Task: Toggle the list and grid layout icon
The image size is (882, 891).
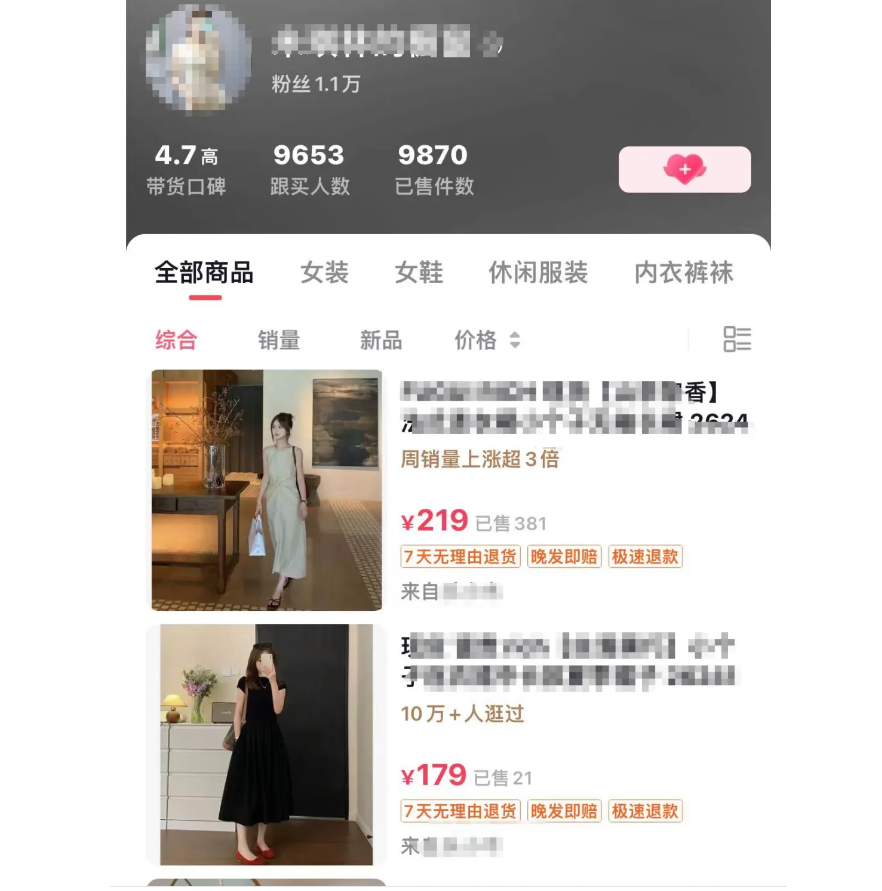Action: 737,339
